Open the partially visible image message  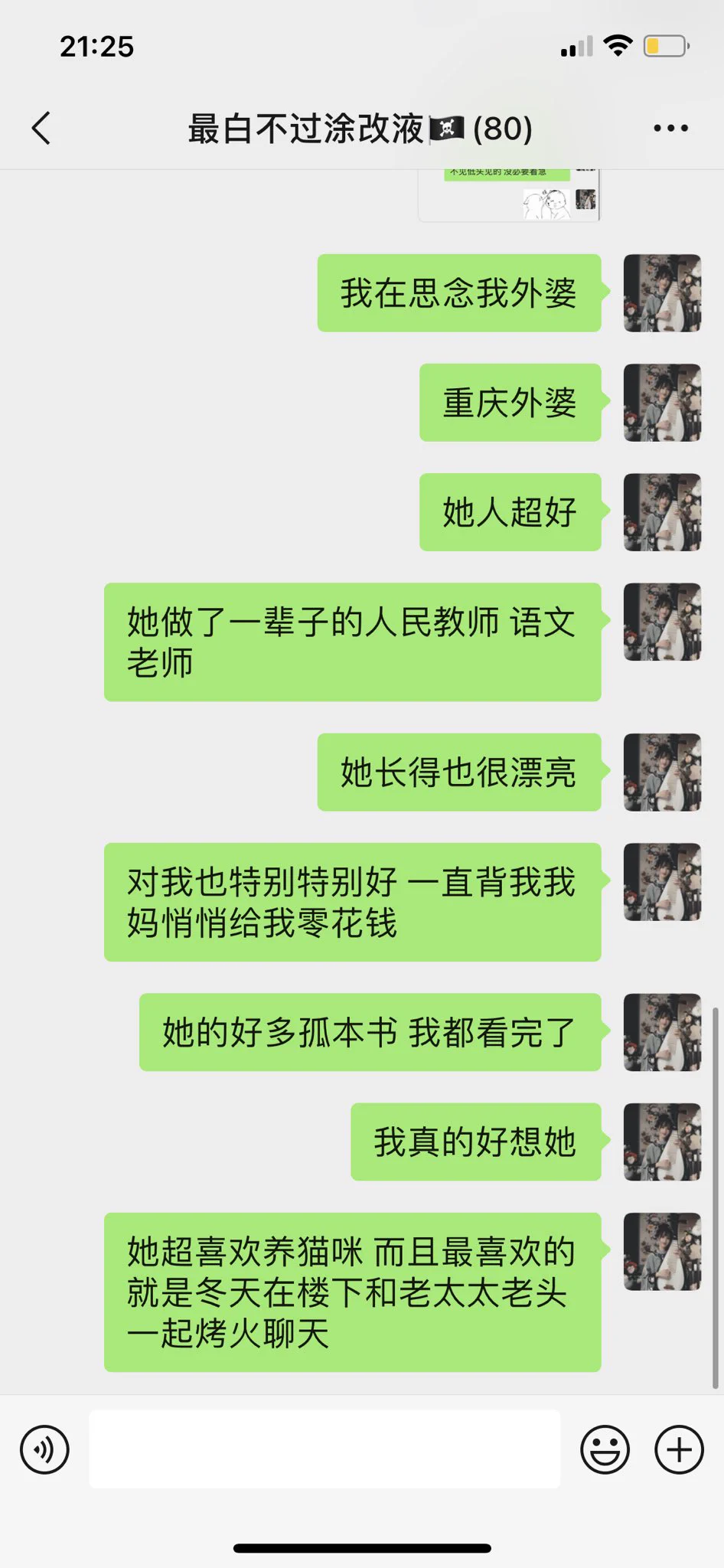tap(509, 196)
